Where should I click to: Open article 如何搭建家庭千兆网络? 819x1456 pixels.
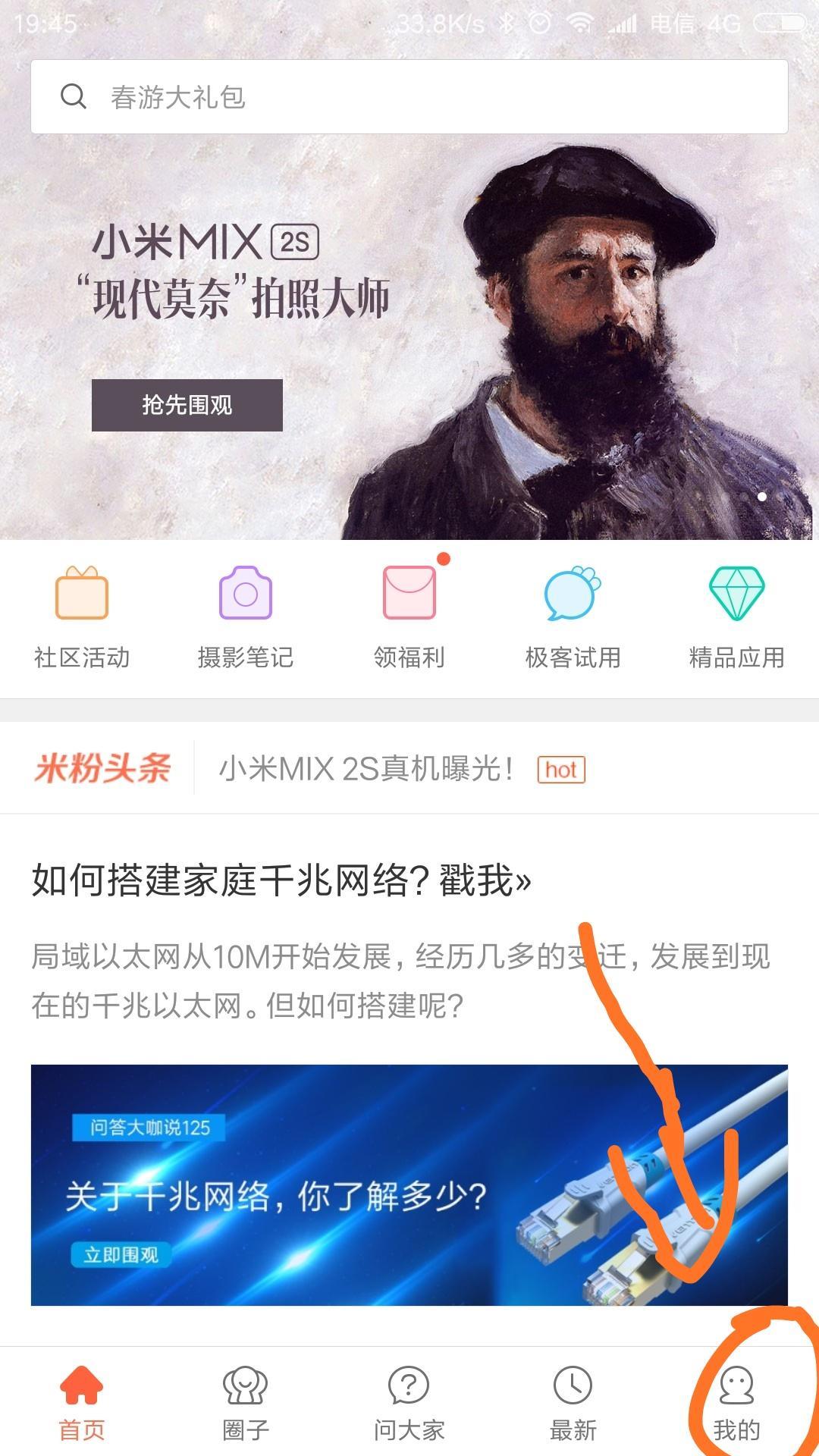[281, 881]
